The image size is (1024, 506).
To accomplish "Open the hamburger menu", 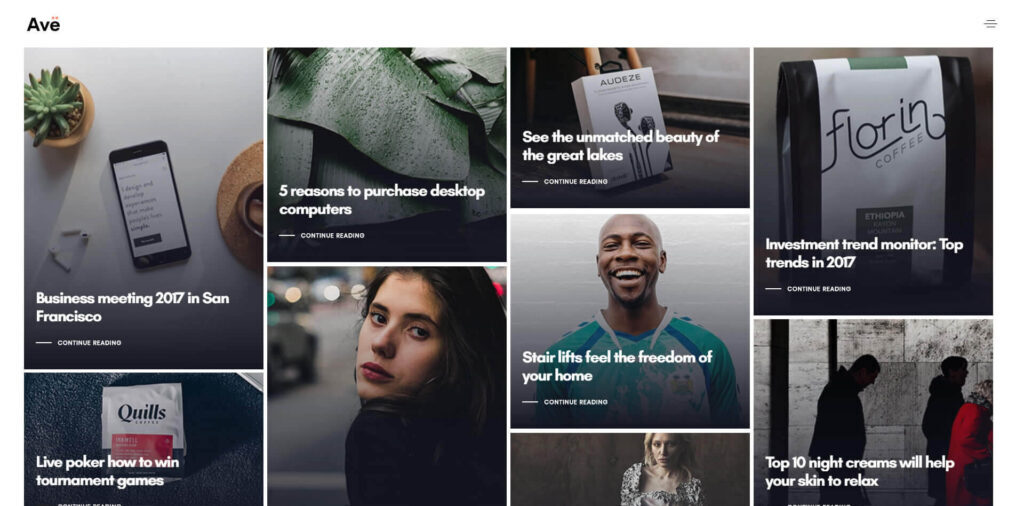I will pyautogui.click(x=989, y=24).
